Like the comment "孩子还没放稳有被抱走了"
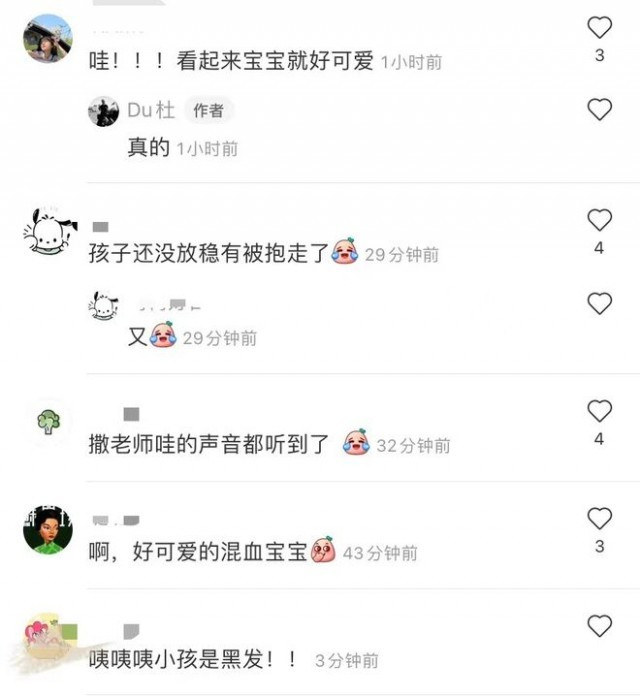This screenshot has width=640, height=696. (599, 220)
